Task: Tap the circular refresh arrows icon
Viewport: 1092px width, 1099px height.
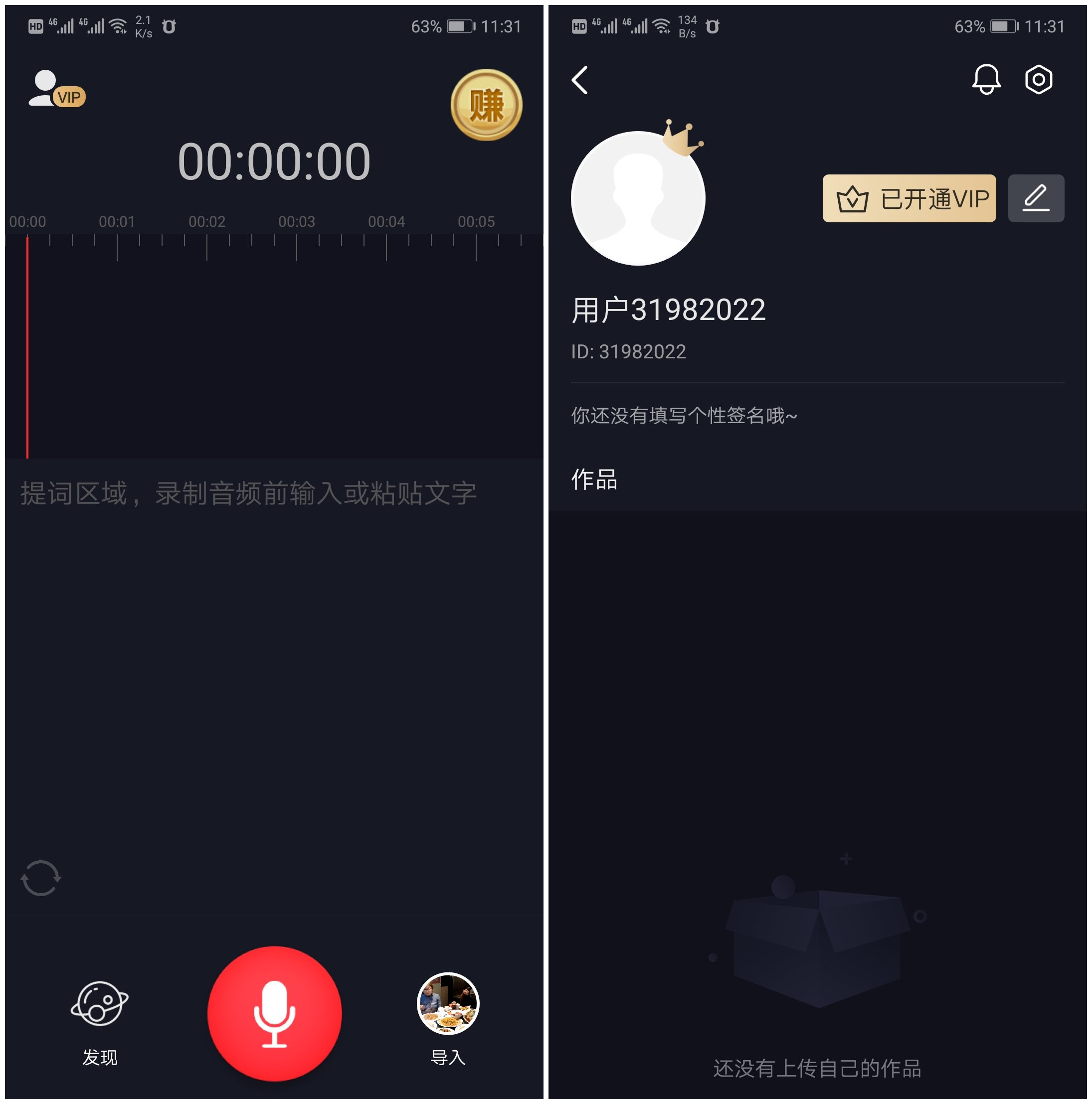Action: pos(40,878)
